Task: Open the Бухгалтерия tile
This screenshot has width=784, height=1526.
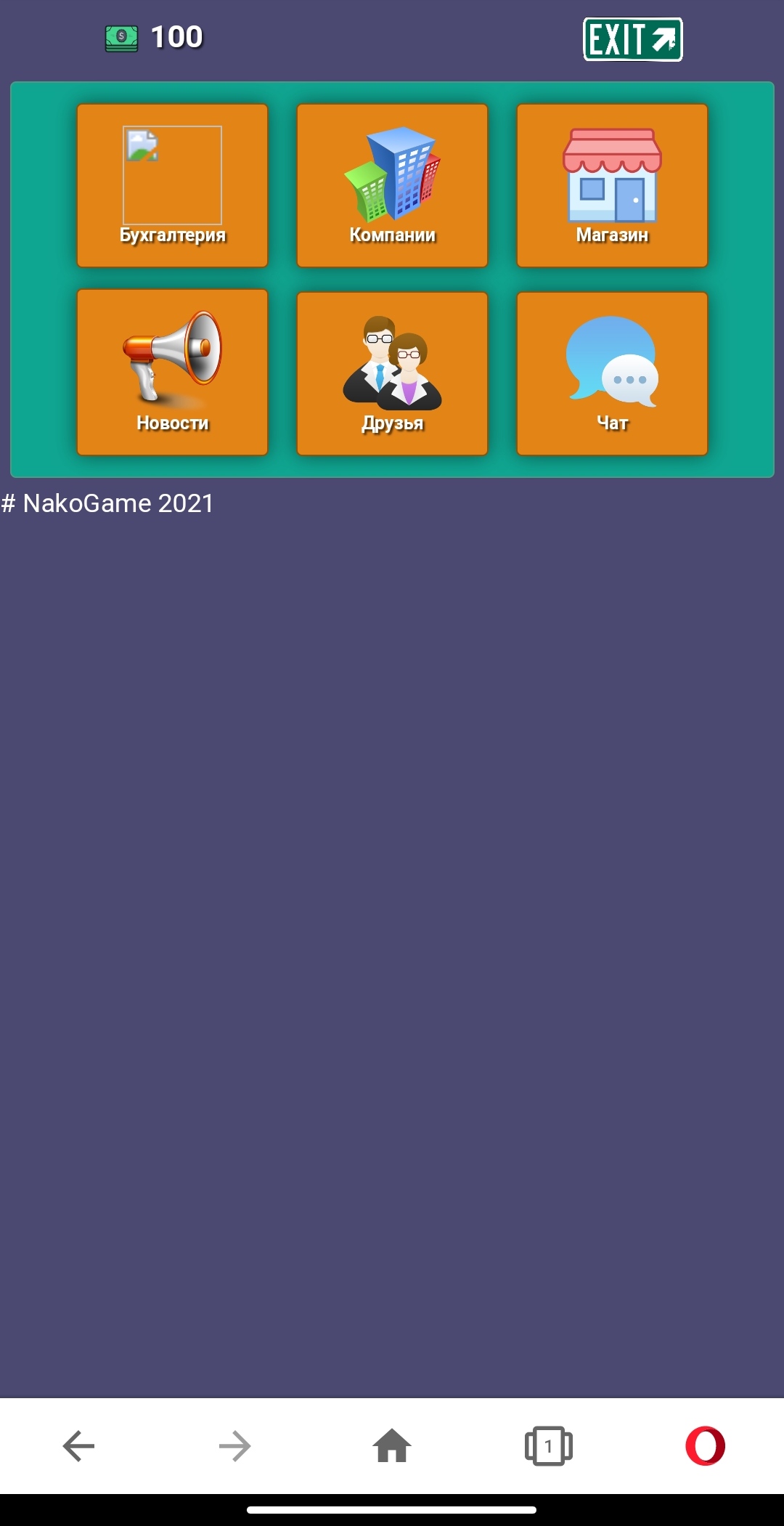Action: tap(173, 186)
